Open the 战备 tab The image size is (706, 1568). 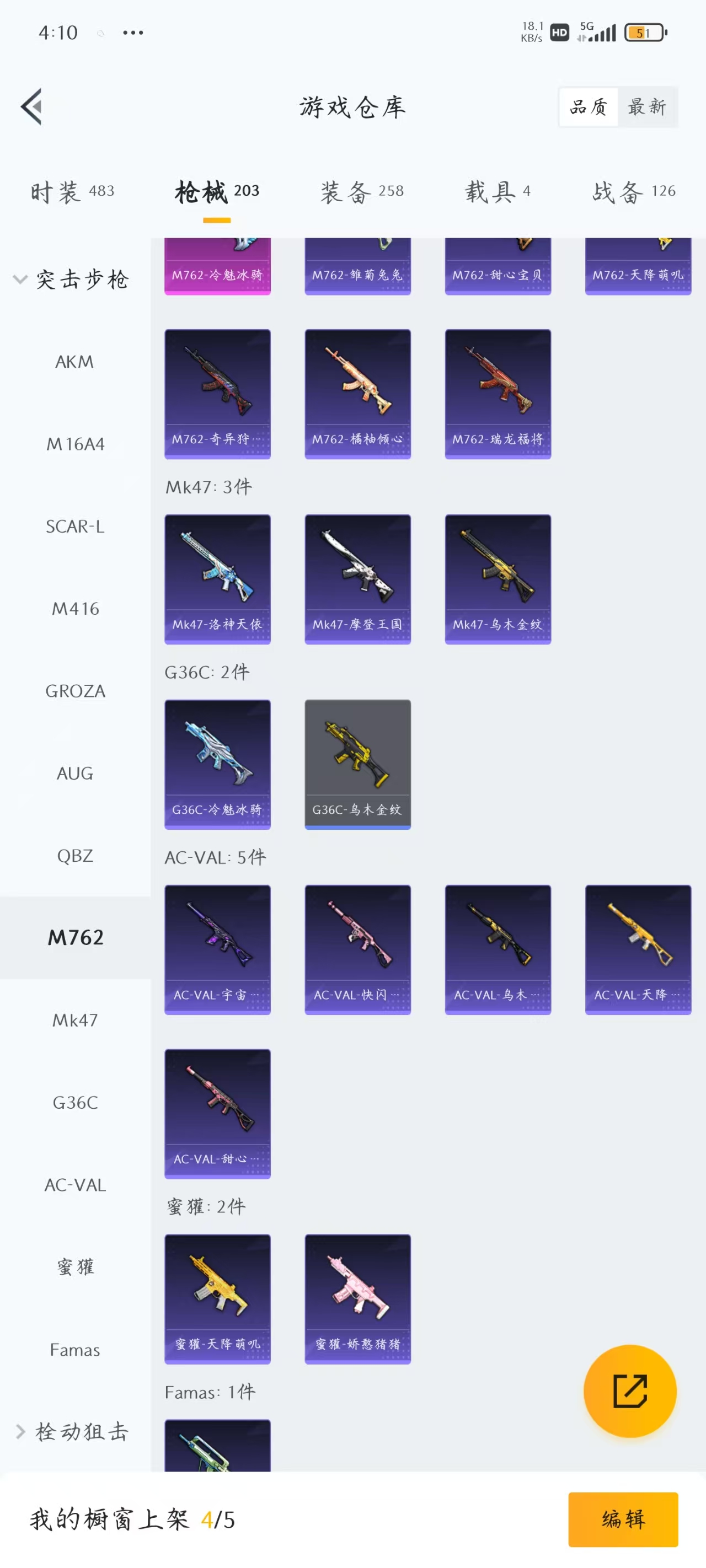pos(634,192)
